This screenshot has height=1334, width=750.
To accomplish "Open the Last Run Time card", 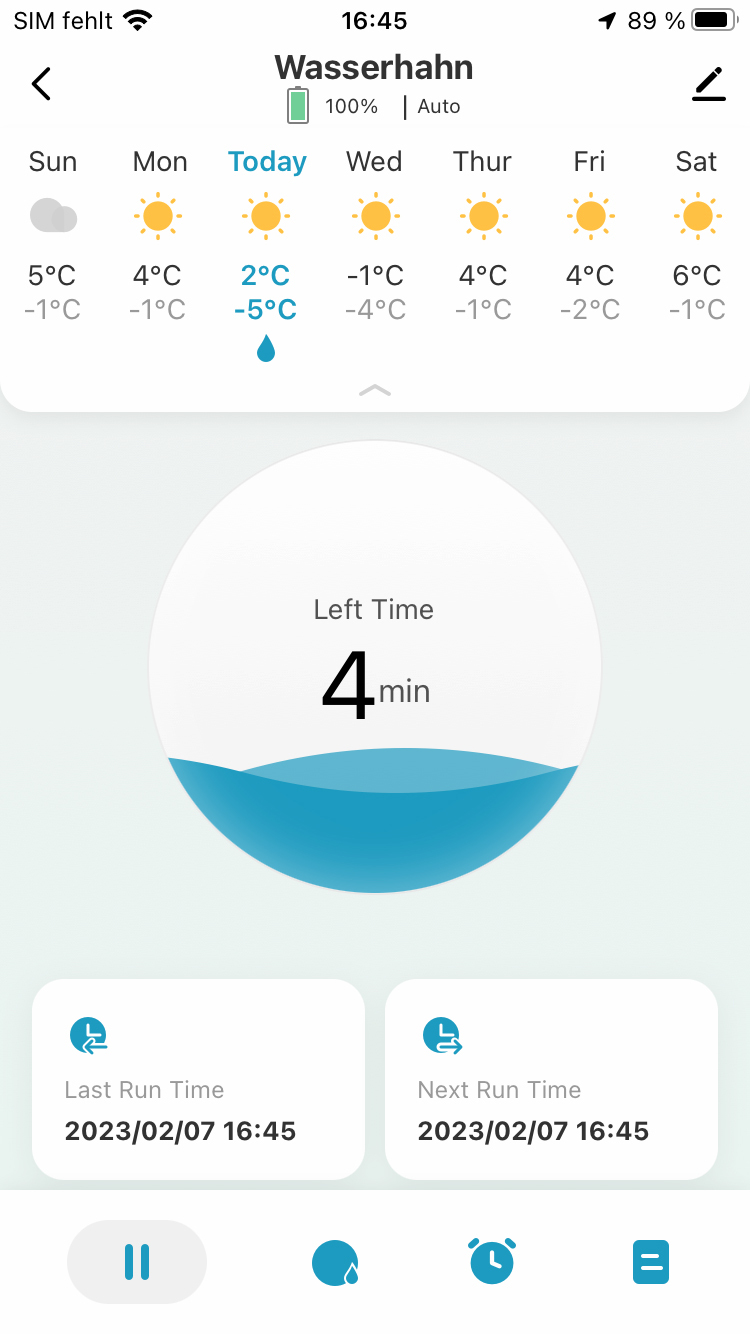I will coord(198,1079).
